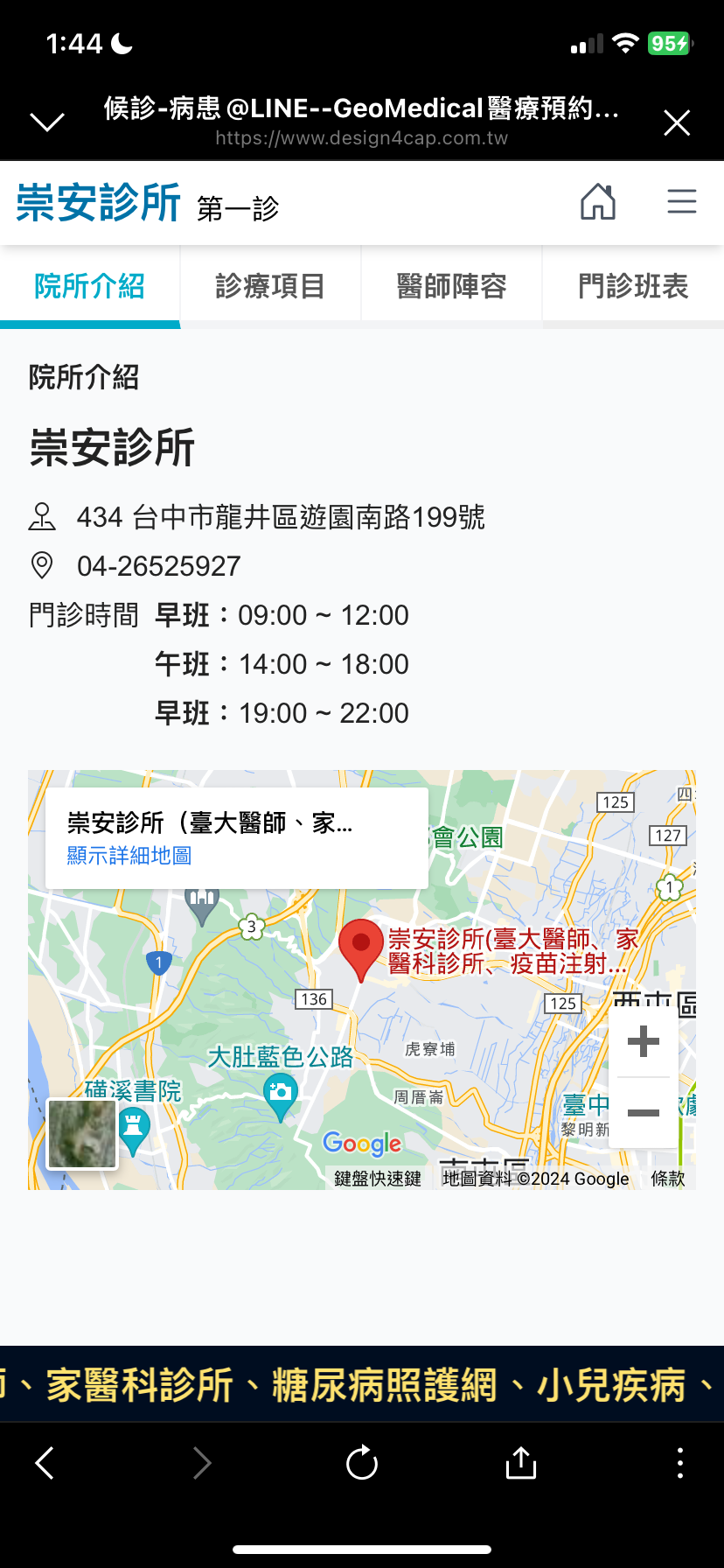Share this page
Screen dimensions: 724x1568
[x=521, y=1462]
